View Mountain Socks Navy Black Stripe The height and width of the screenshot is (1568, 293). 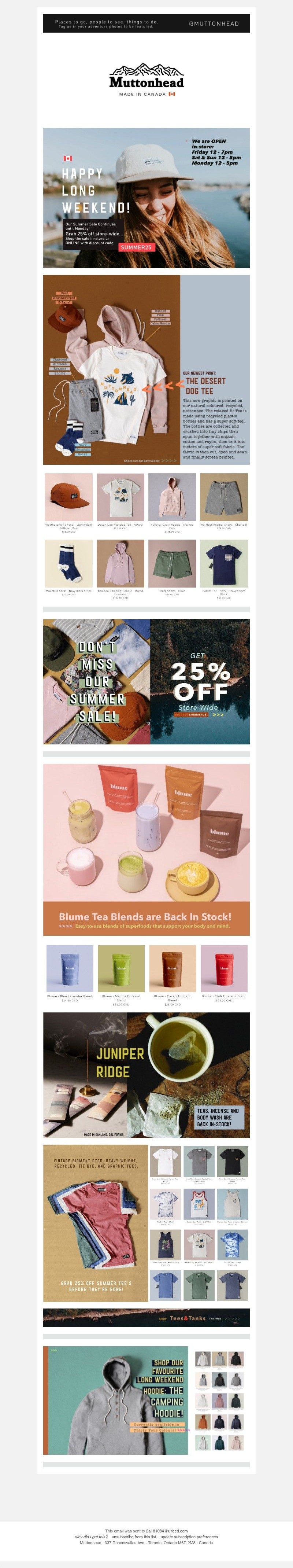pos(69,563)
